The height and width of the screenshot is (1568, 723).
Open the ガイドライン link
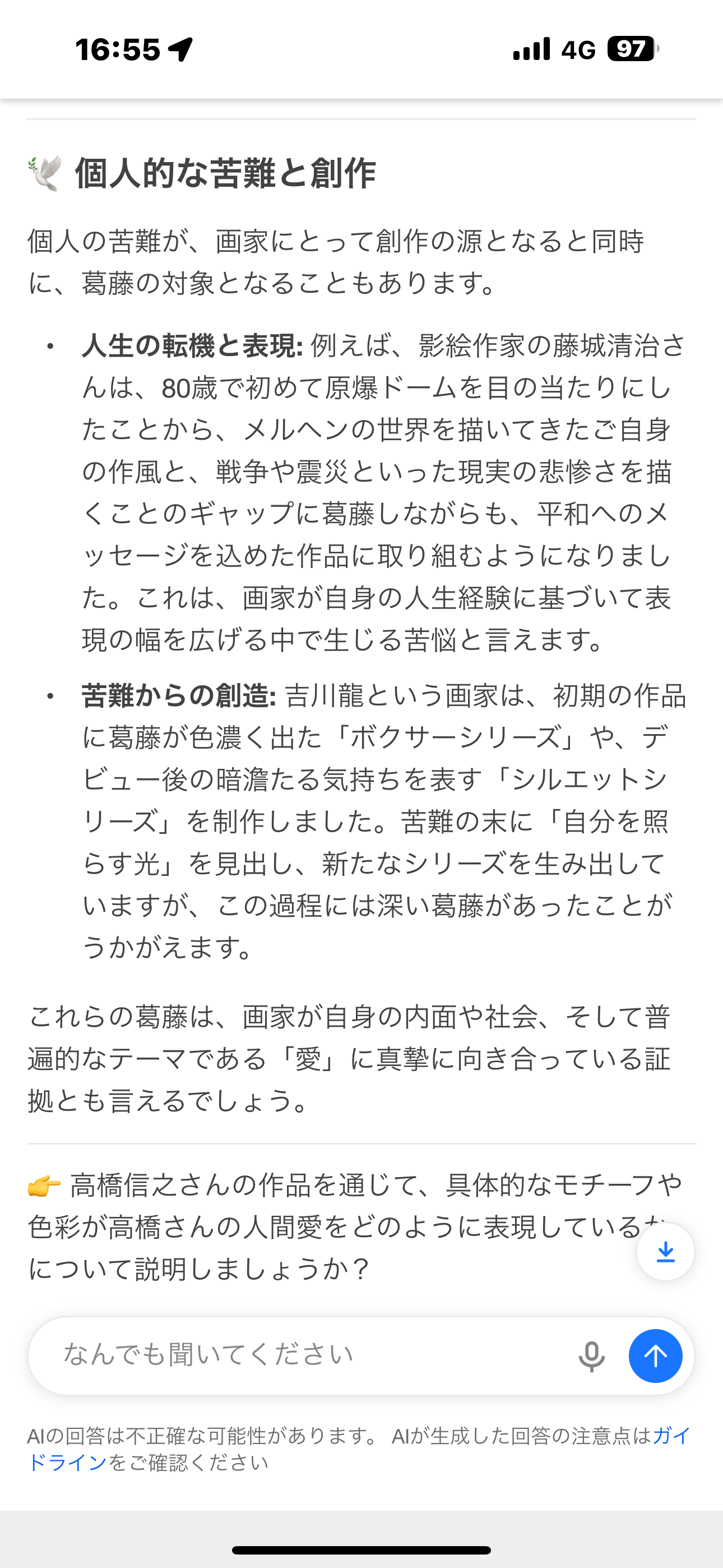pyautogui.click(x=67, y=1462)
